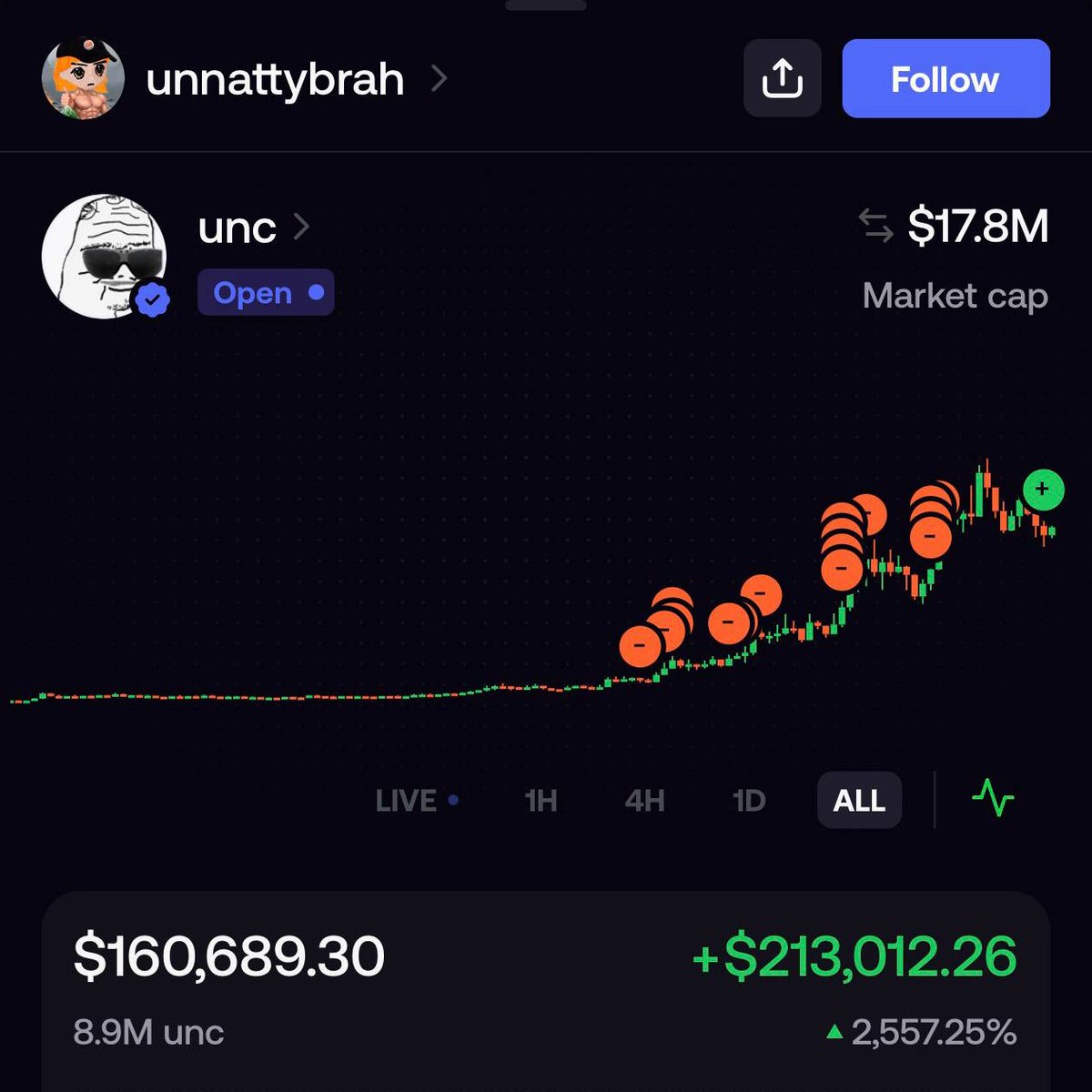
Task: Switch market cap display
Action: [876, 226]
